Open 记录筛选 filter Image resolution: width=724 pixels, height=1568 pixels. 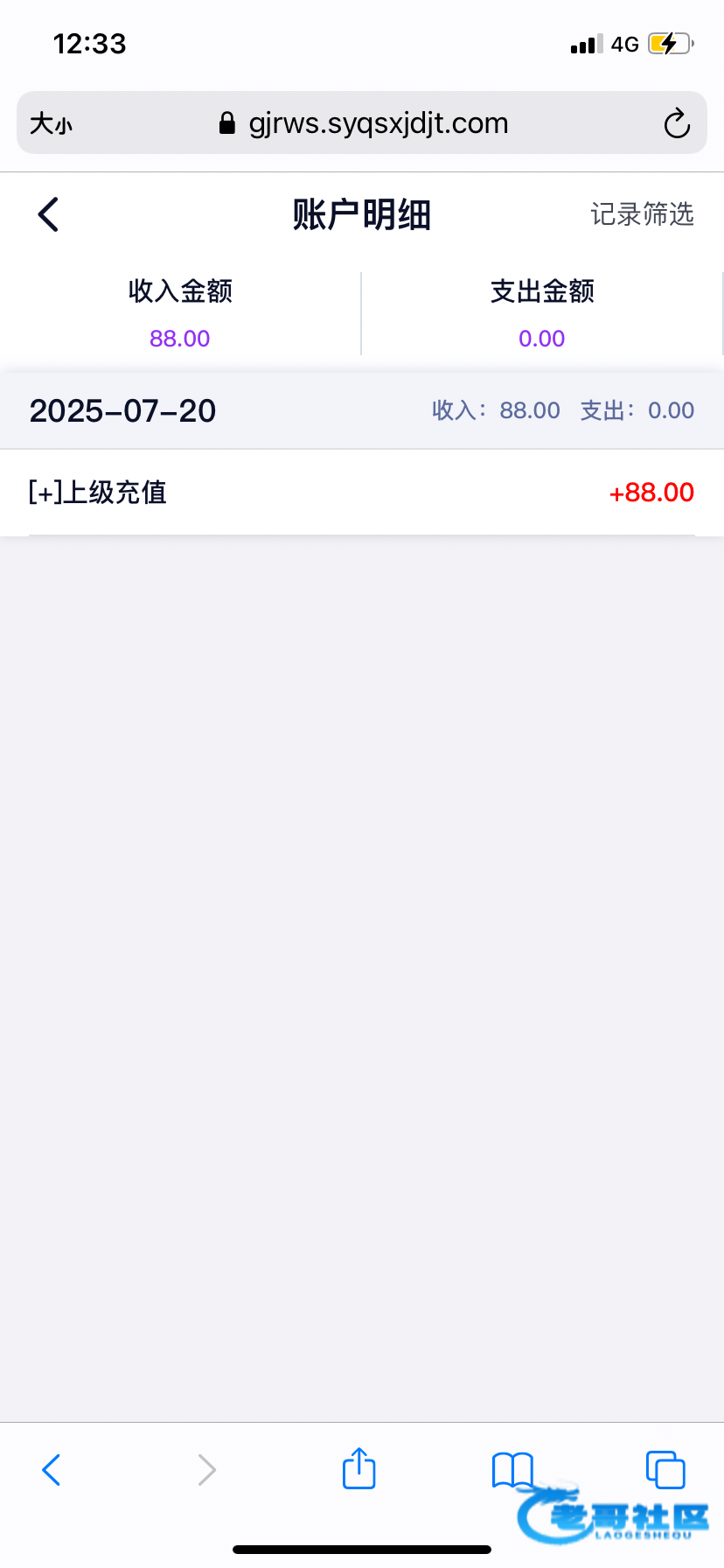point(642,214)
